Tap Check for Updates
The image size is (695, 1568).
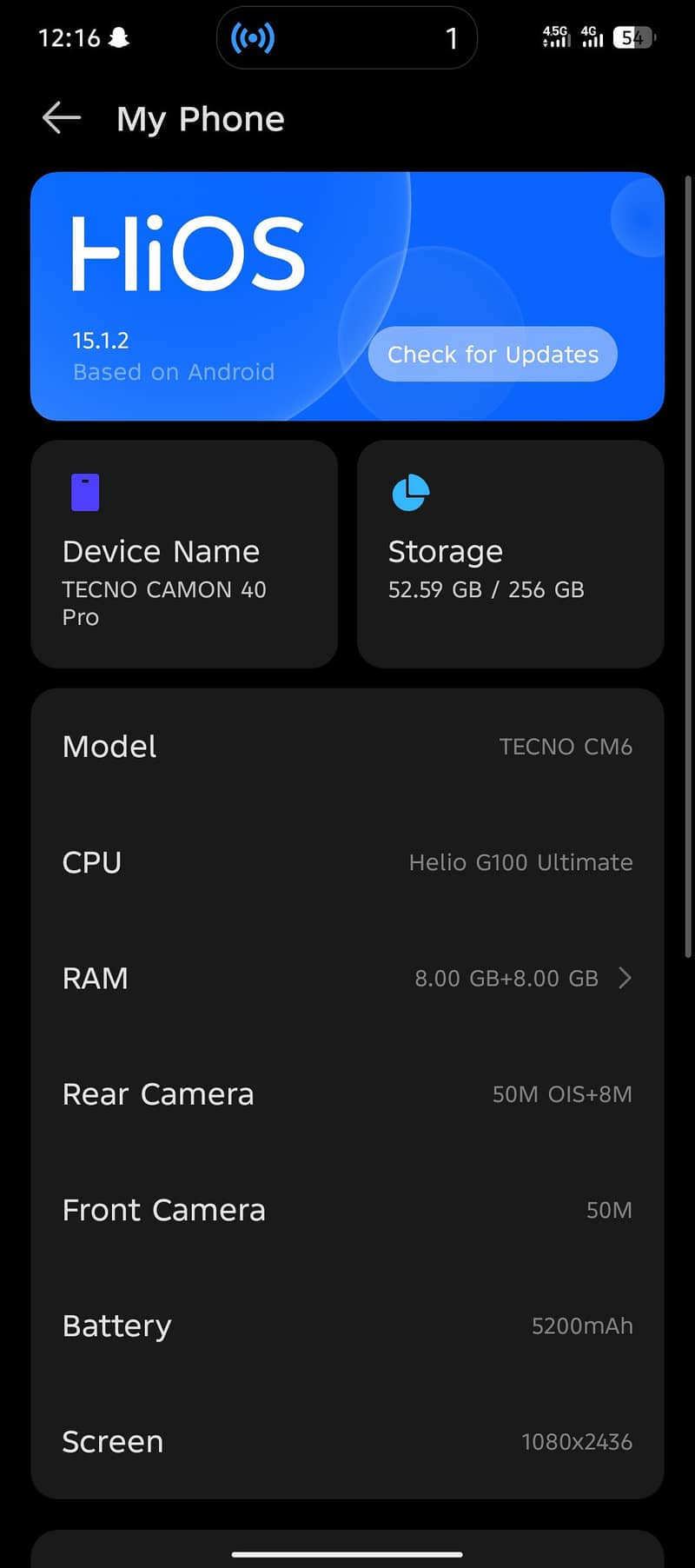[492, 354]
